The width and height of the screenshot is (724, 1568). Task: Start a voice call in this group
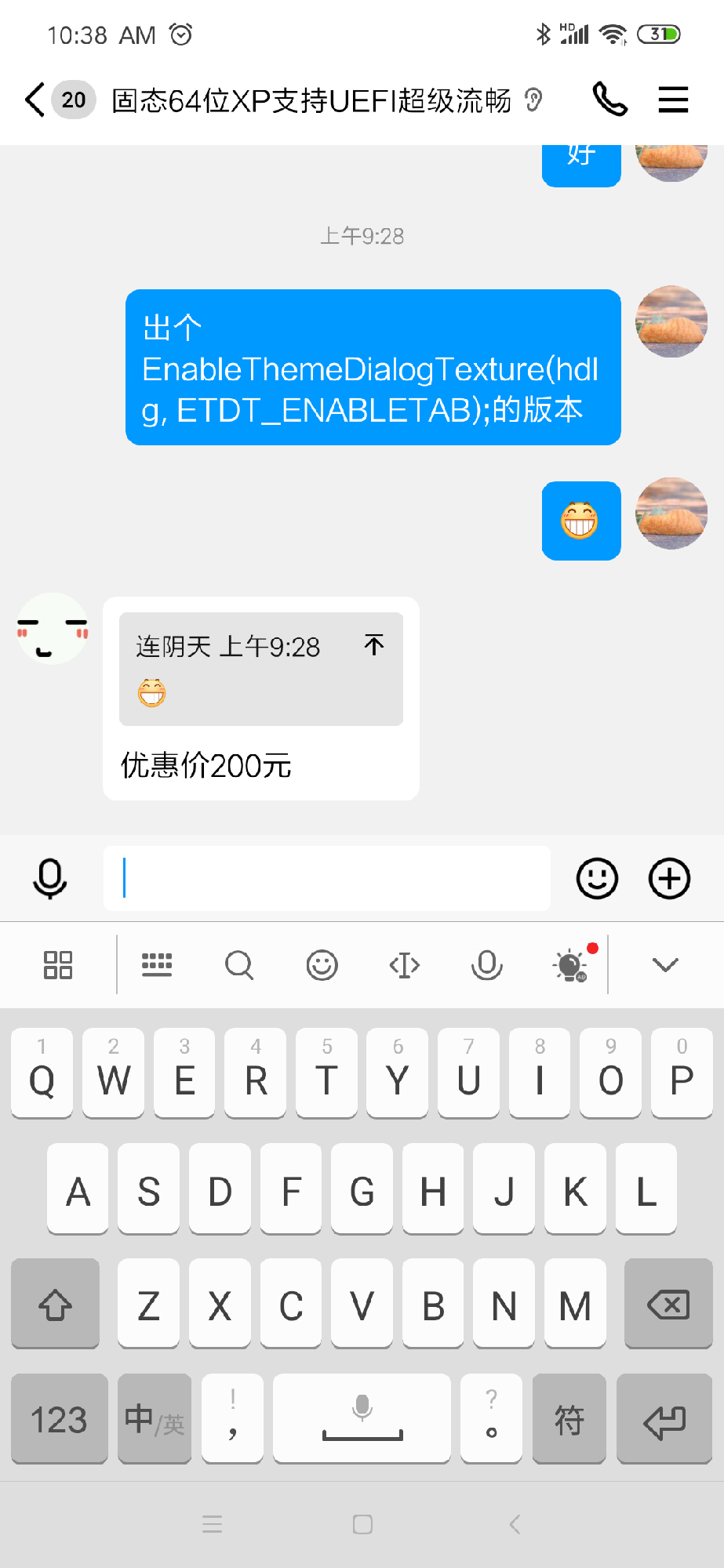(x=609, y=100)
